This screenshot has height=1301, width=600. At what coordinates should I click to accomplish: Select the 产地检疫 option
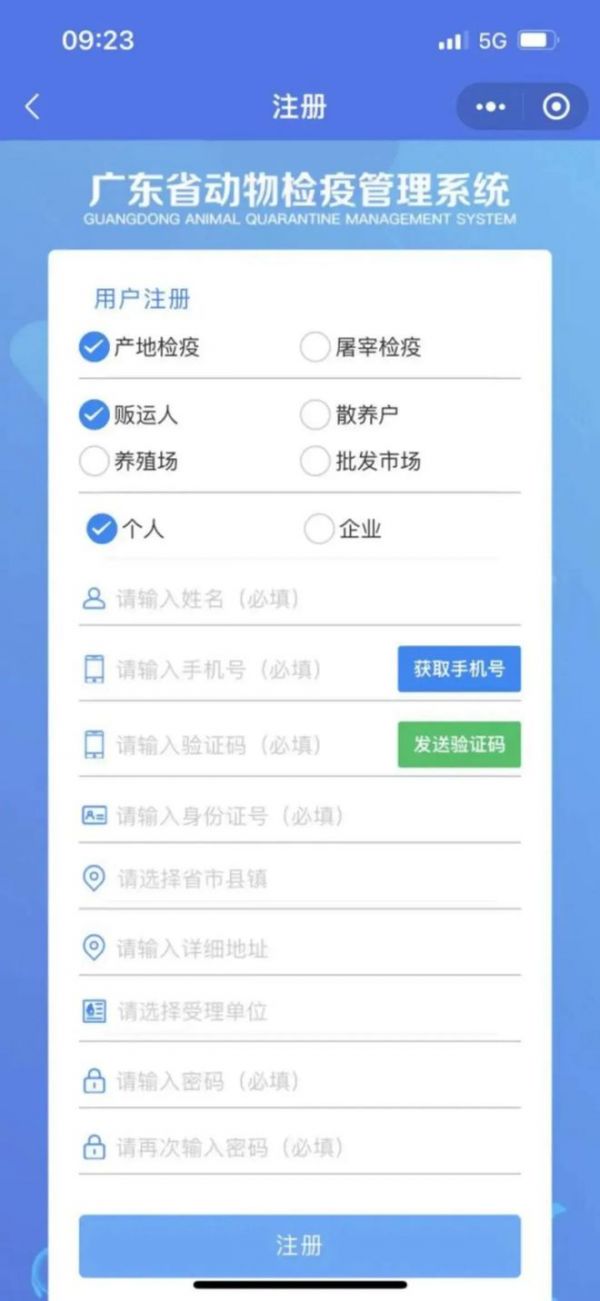140,347
